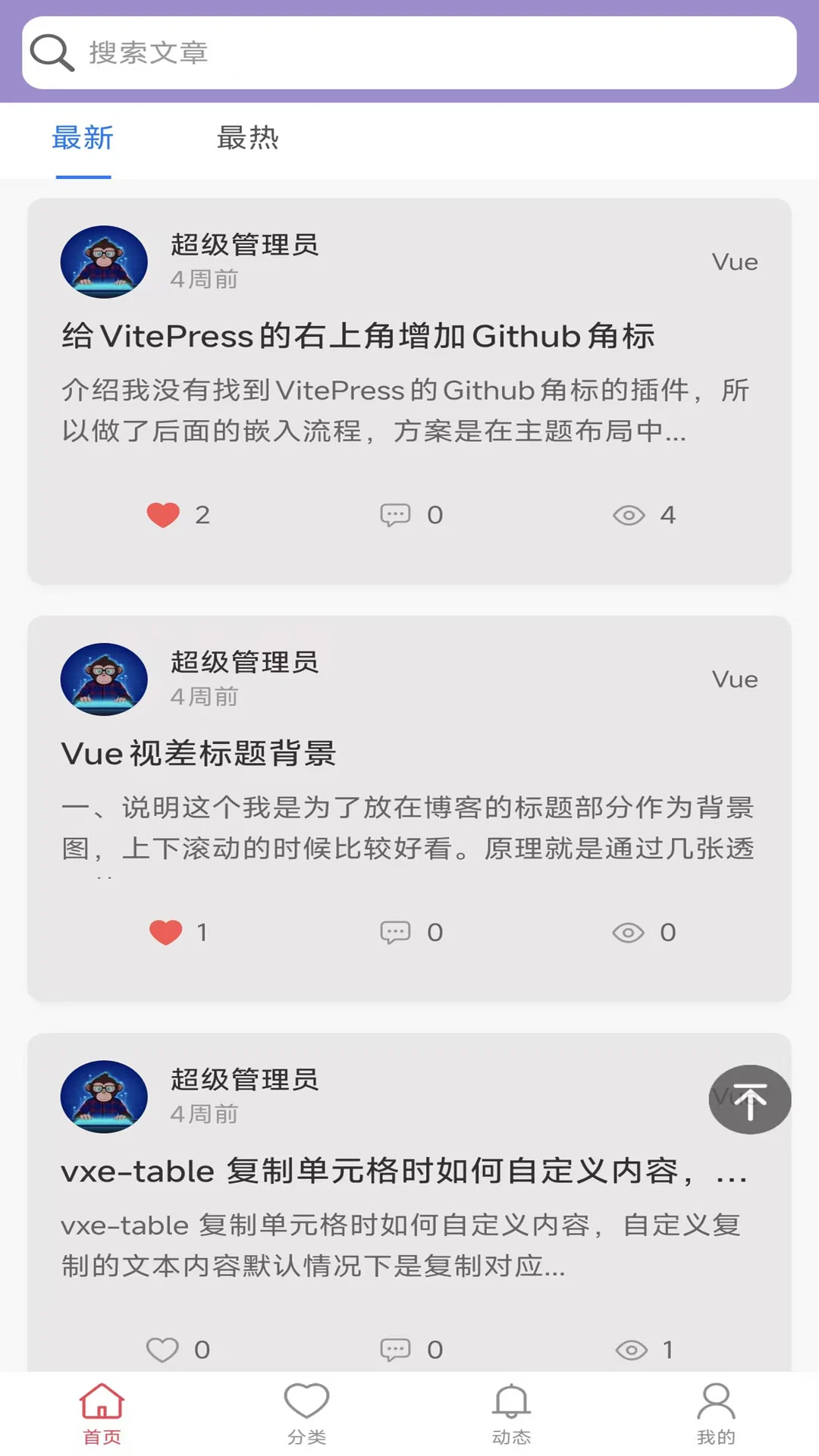Toggle the like on Vue 视差标题背景 article

pos(165,932)
